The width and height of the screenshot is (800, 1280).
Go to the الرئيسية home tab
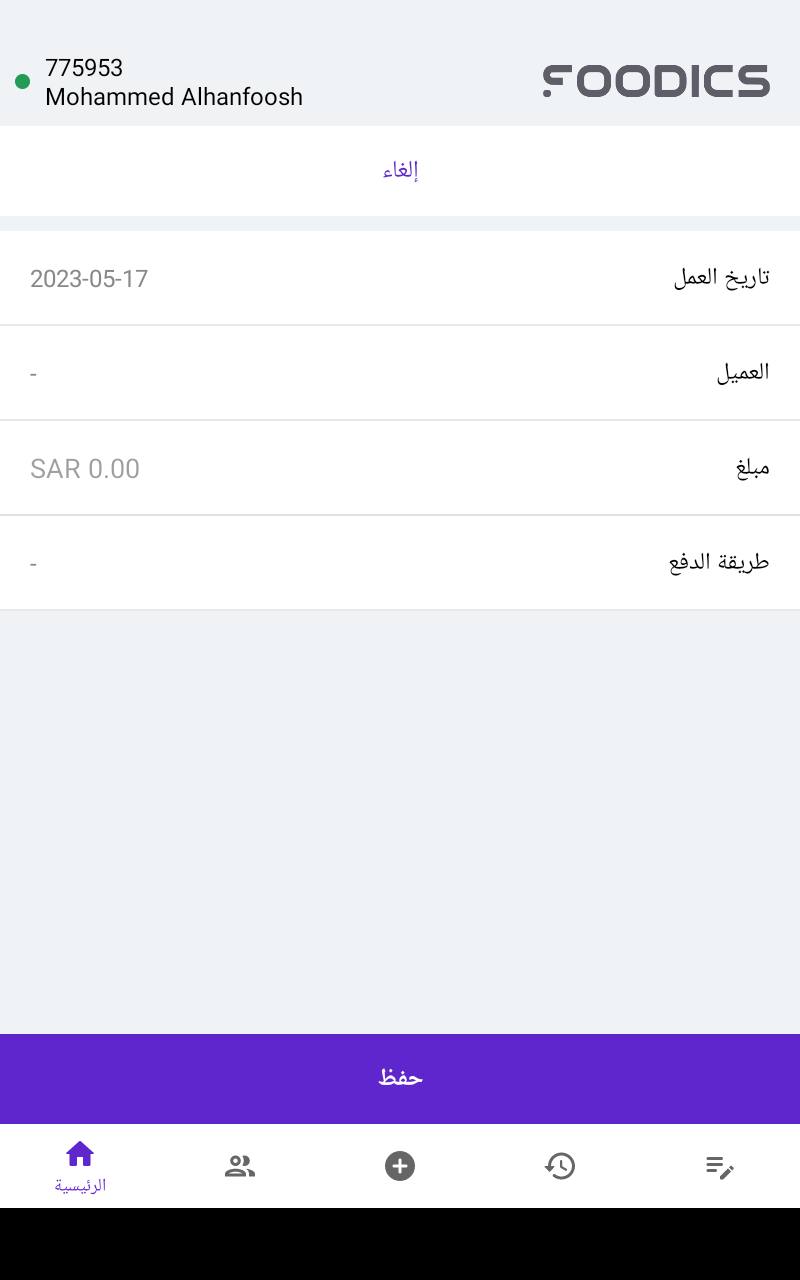(x=80, y=1166)
